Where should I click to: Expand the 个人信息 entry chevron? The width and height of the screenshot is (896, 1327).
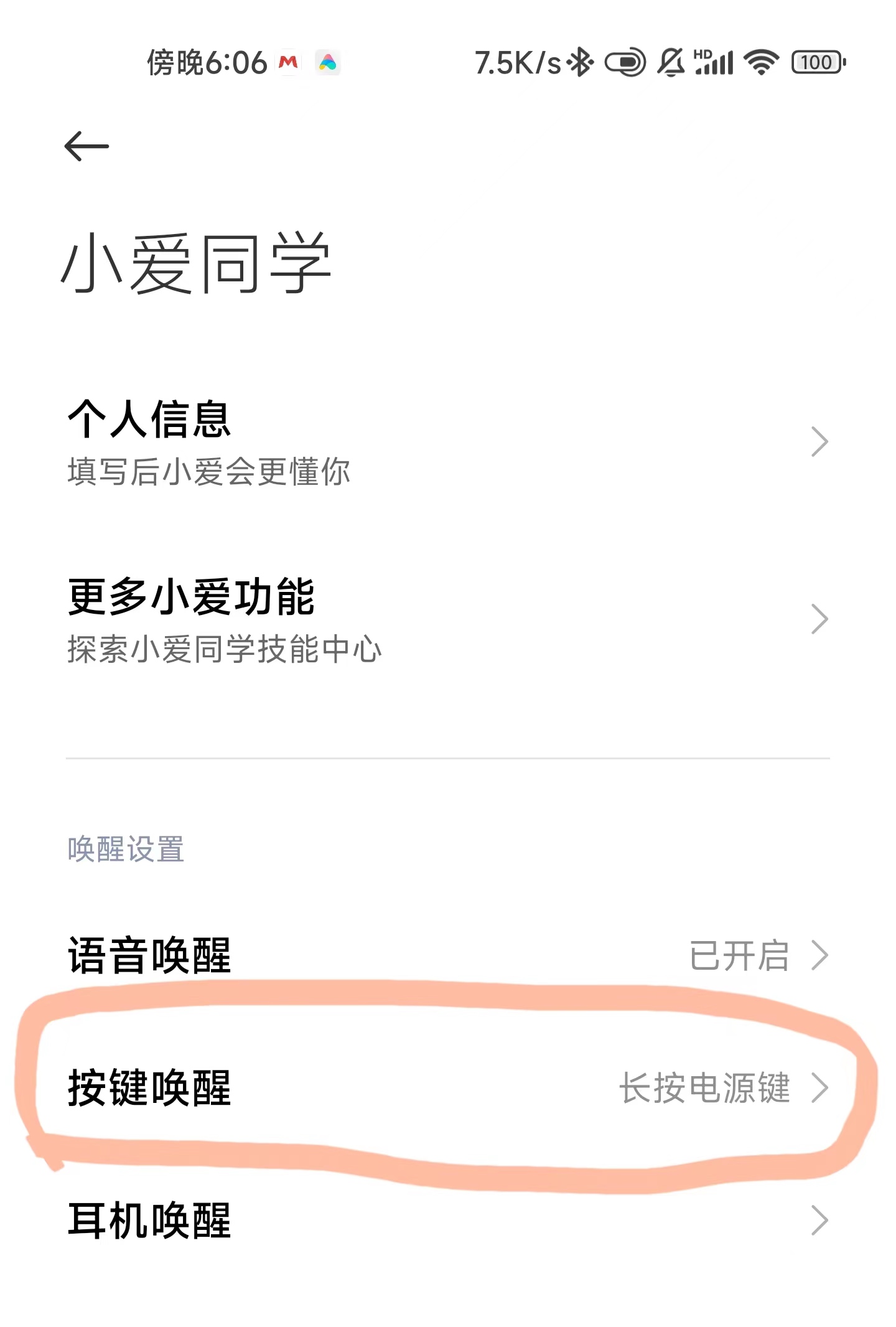click(818, 442)
